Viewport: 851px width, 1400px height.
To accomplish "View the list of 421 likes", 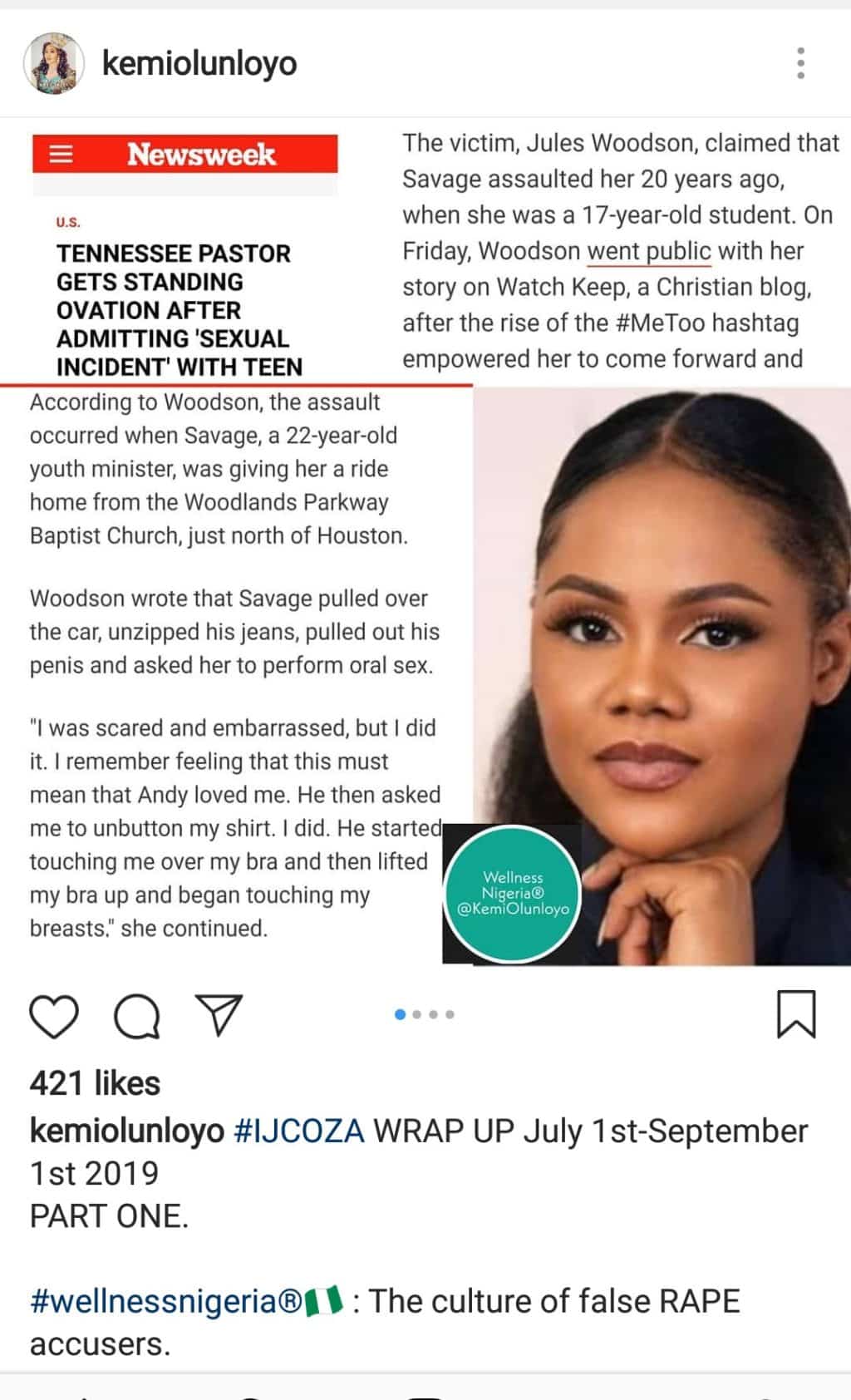I will coord(95,1083).
